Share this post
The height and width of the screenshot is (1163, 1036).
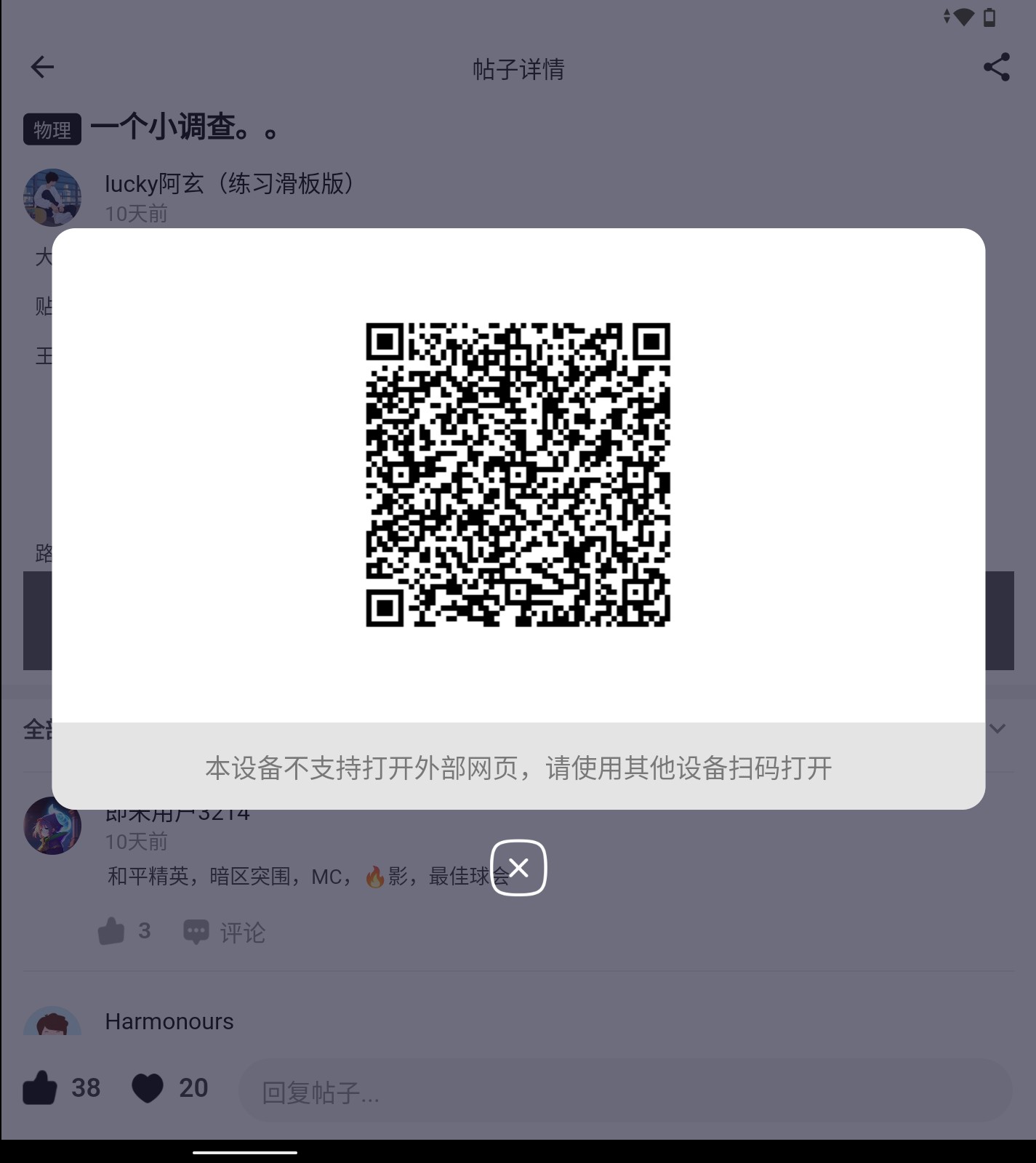(x=996, y=67)
